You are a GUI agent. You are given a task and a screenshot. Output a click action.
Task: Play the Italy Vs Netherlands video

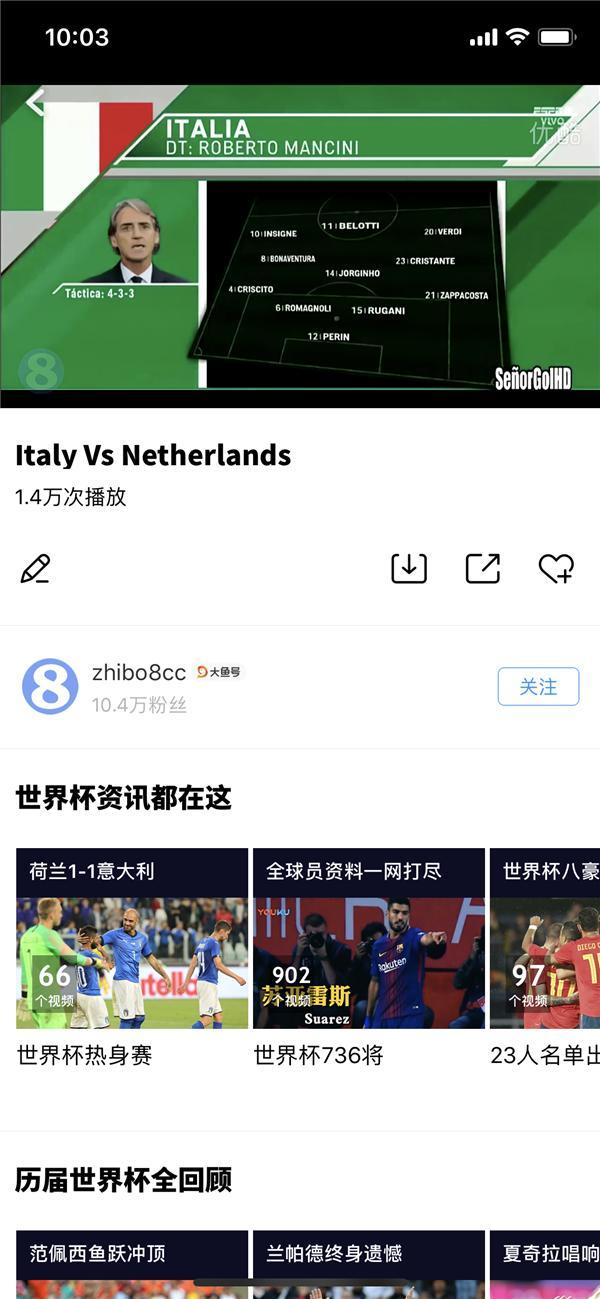click(300, 245)
